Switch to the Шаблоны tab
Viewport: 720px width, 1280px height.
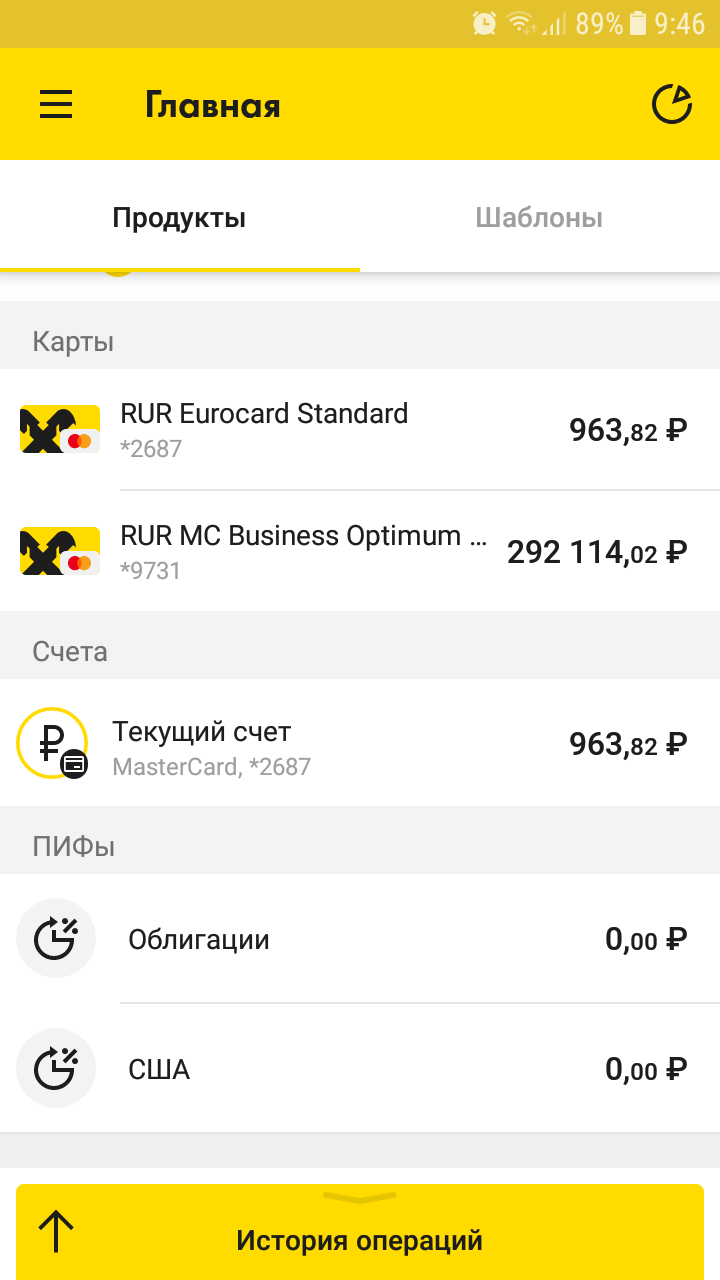point(539,218)
